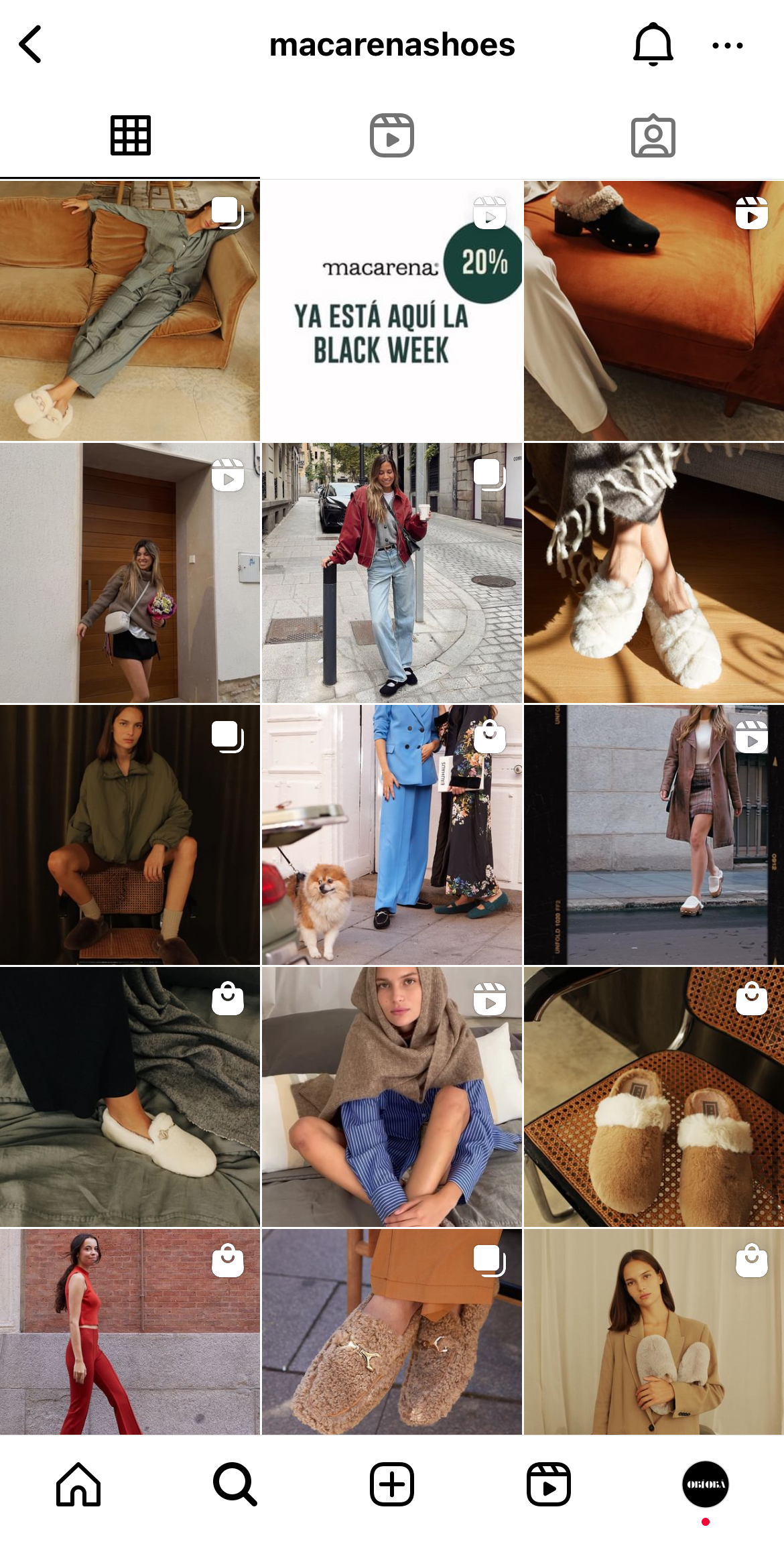Open post of woman in red outfit
Image resolution: width=784 pixels, height=1558 pixels.
[x=130, y=1331]
